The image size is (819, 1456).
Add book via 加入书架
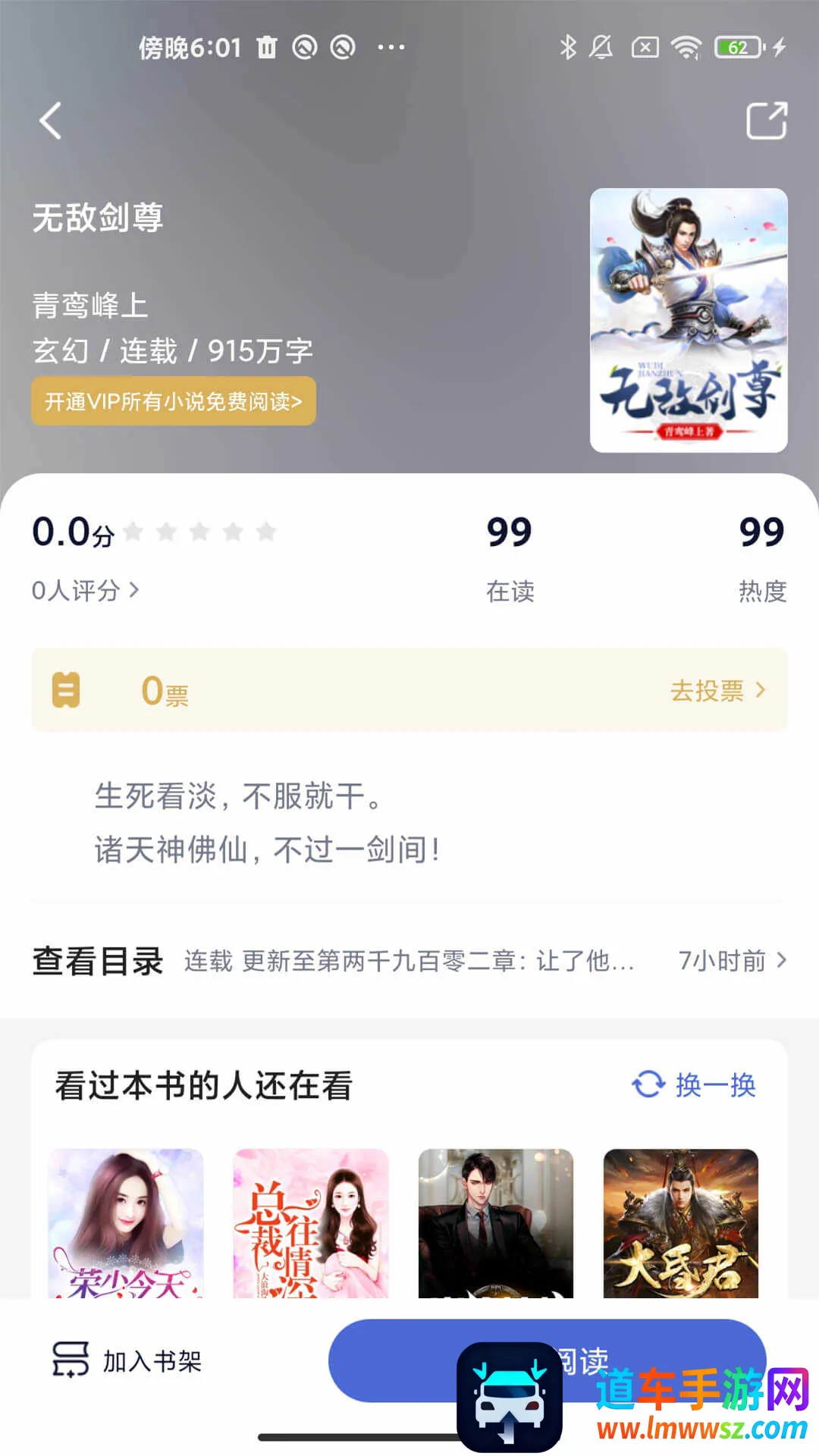tap(127, 1360)
